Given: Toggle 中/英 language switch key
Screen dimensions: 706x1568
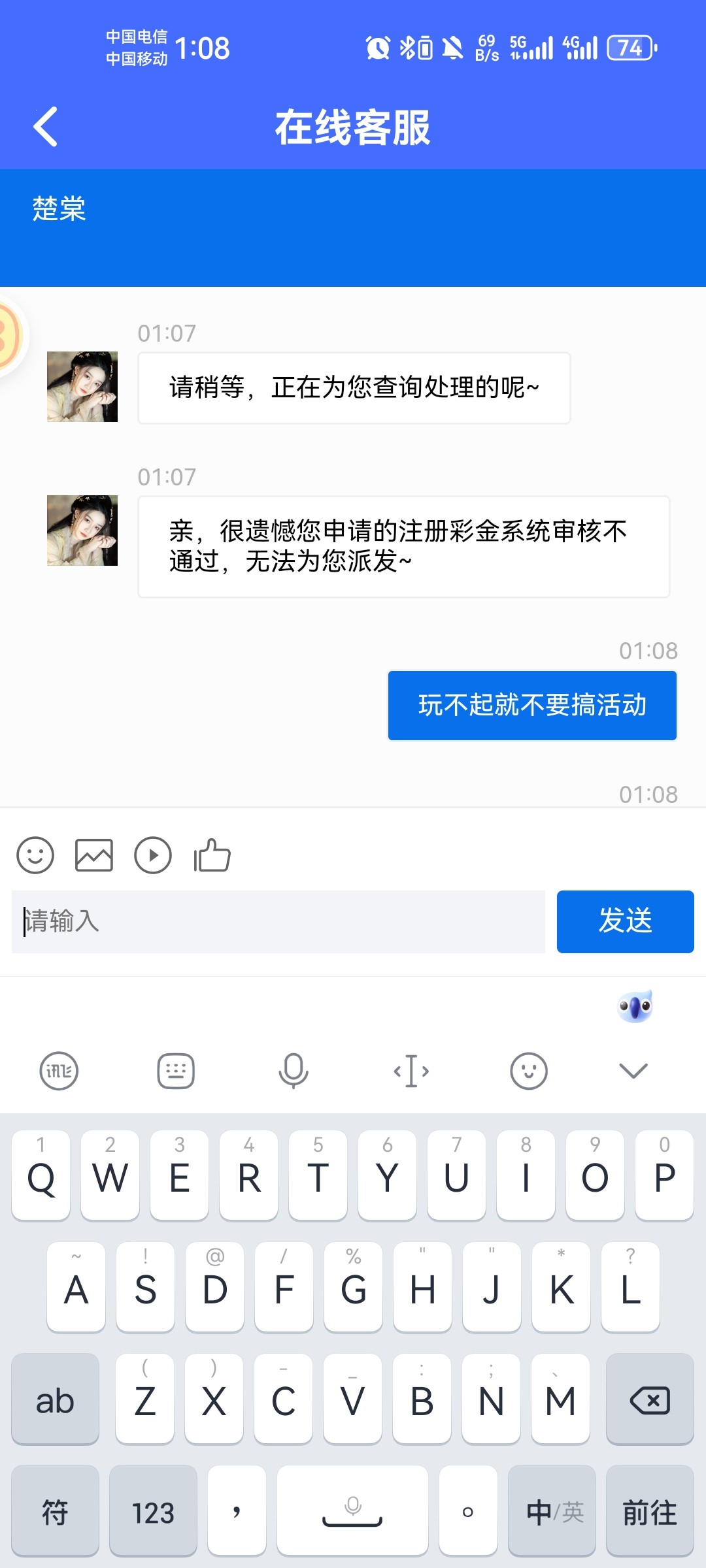Looking at the screenshot, I should pos(551,1512).
